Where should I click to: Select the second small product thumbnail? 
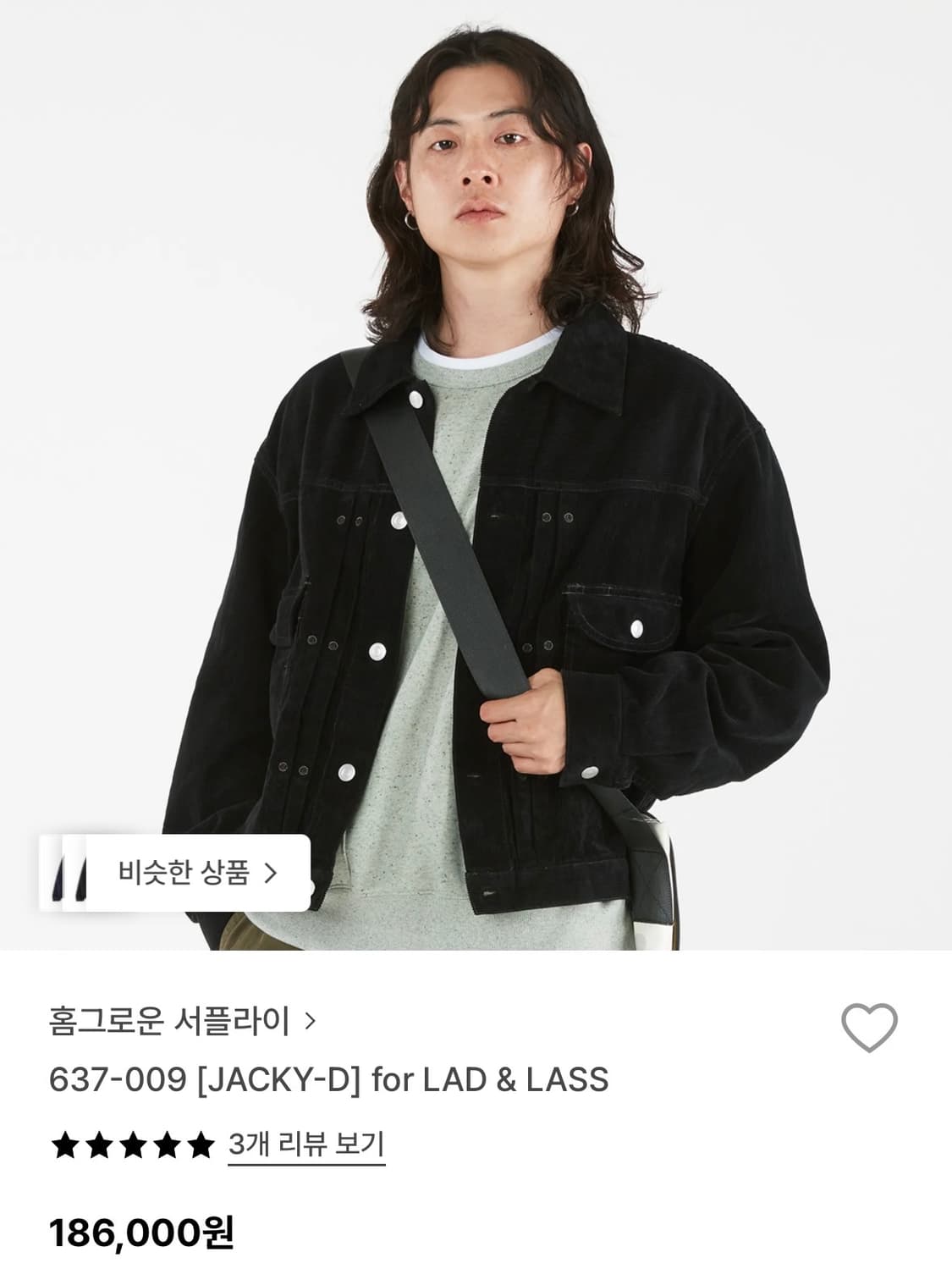pyautogui.click(x=80, y=873)
